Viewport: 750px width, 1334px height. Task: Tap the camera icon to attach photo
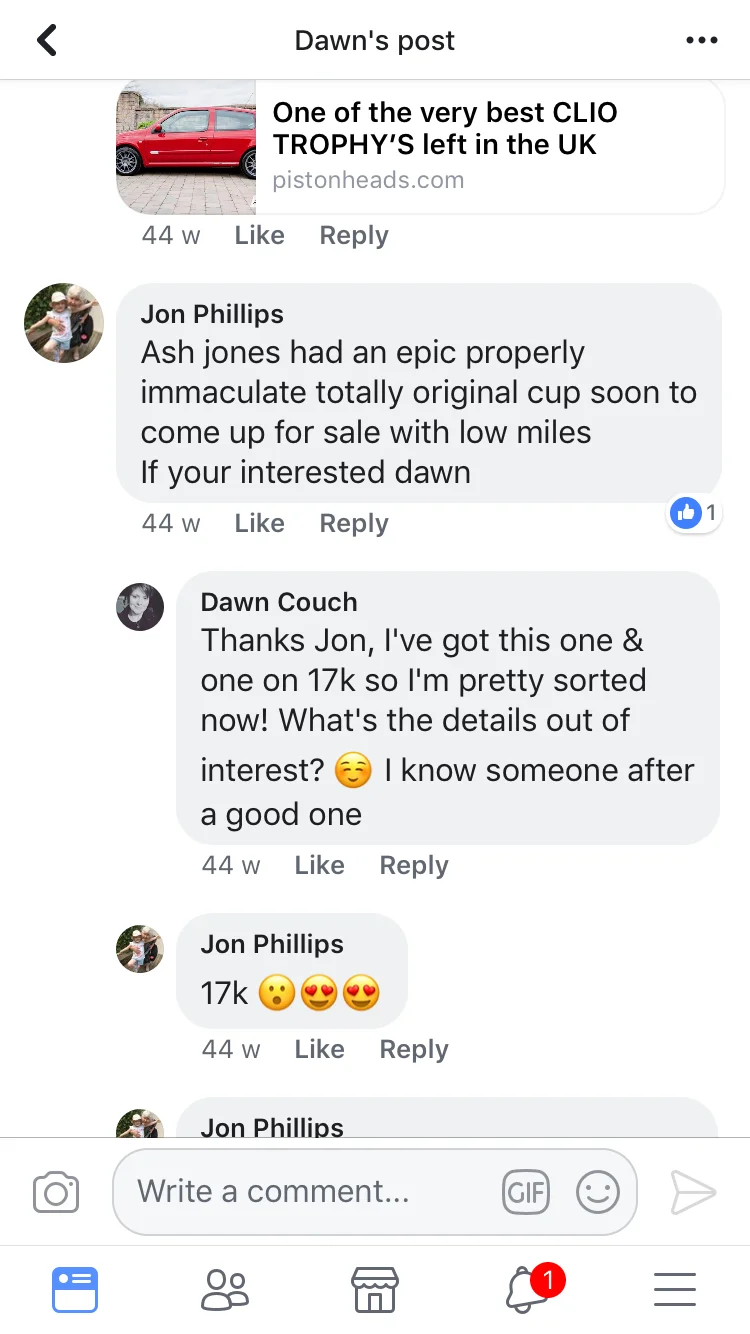[56, 1192]
